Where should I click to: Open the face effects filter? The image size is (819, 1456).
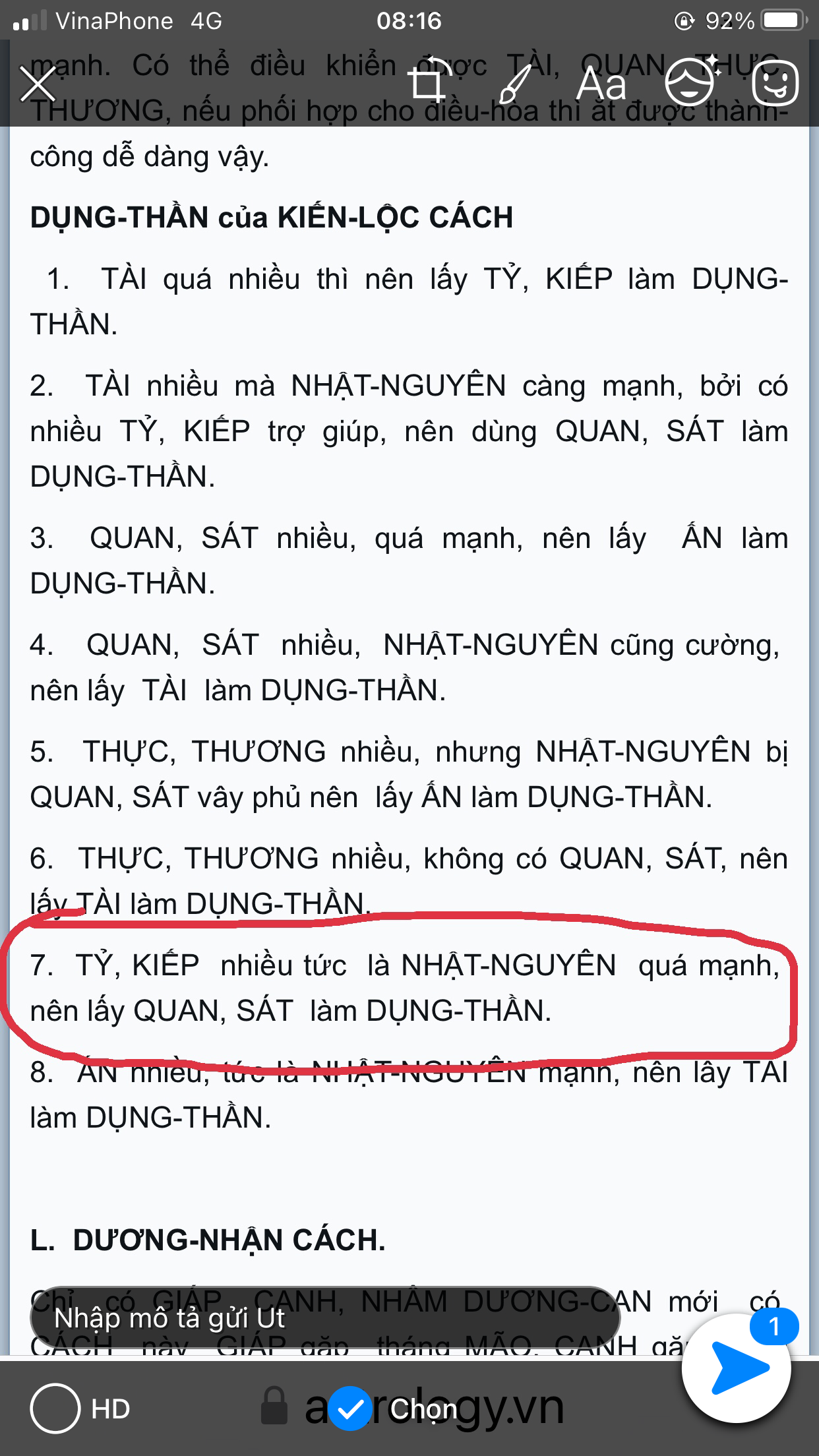point(690,82)
